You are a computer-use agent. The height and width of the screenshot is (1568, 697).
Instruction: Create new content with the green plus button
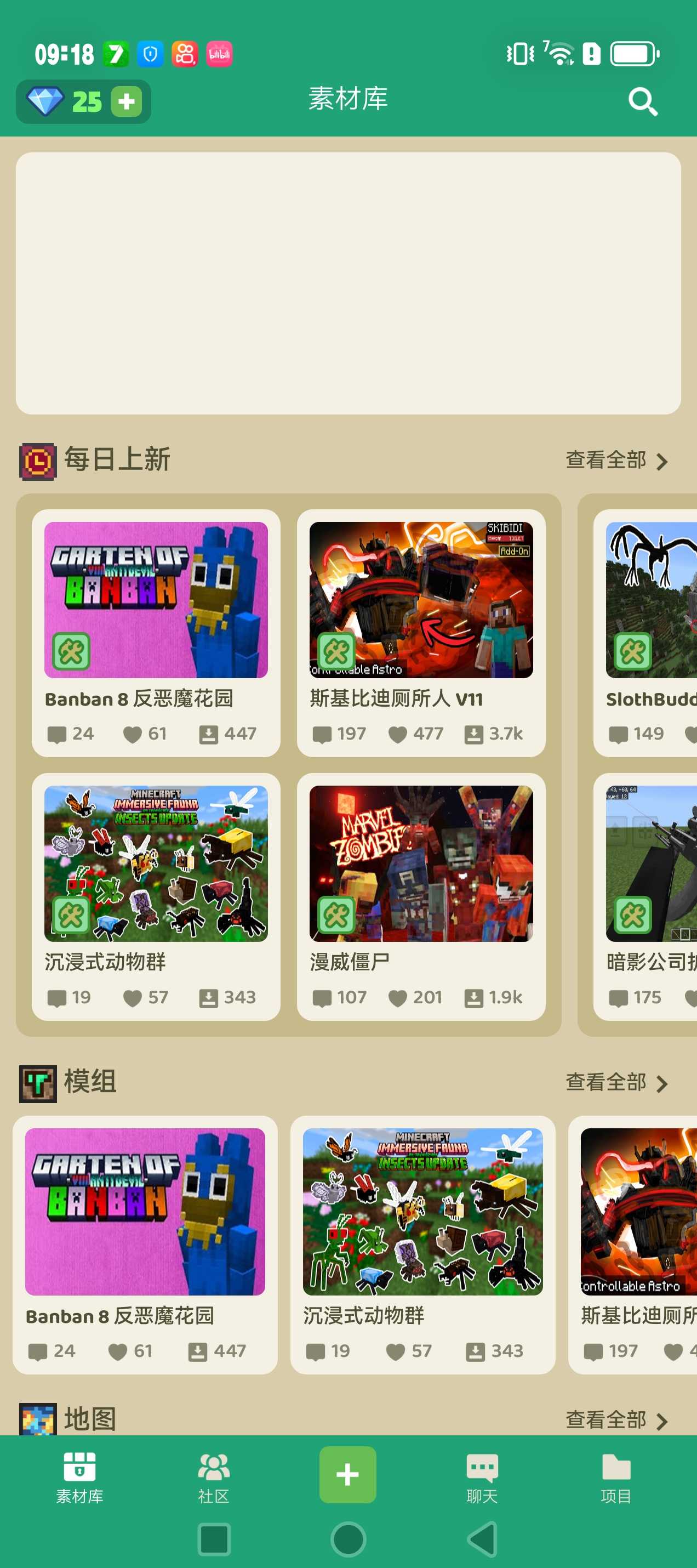[x=347, y=1474]
